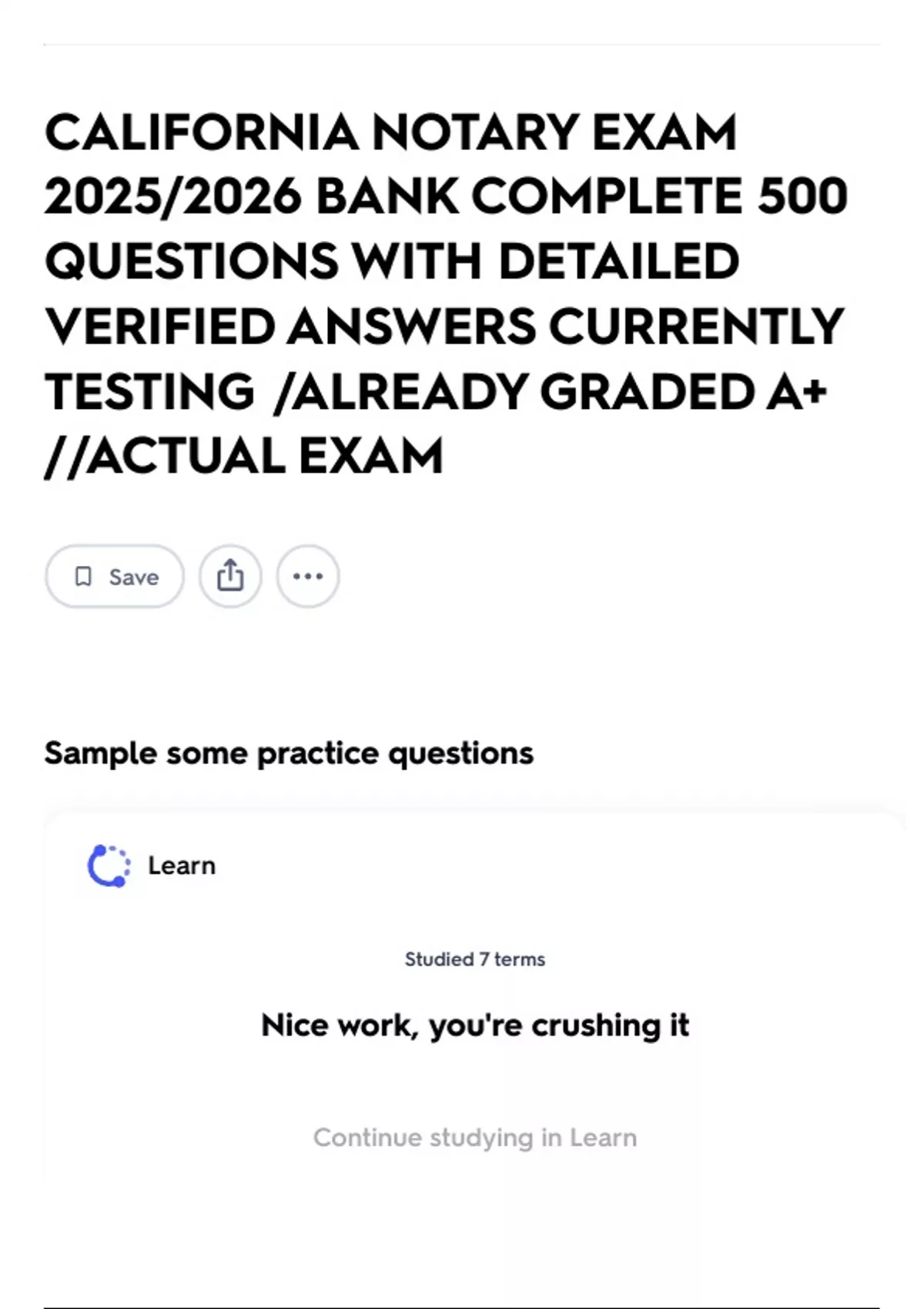Share this study set

tap(230, 576)
